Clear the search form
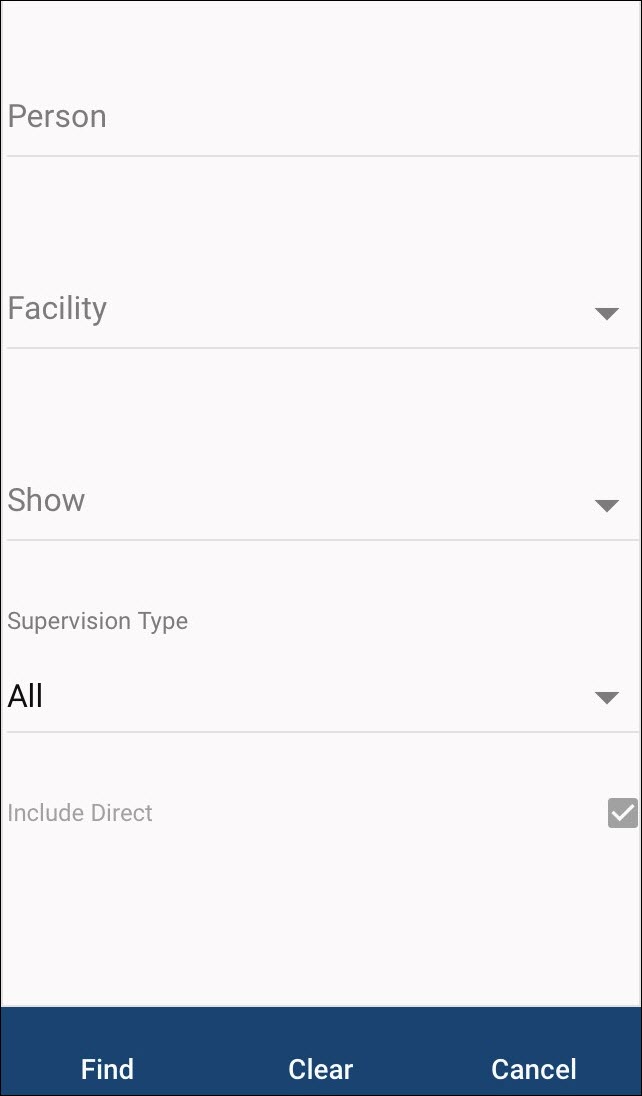Viewport: 642px width, 1096px height. (320, 1068)
